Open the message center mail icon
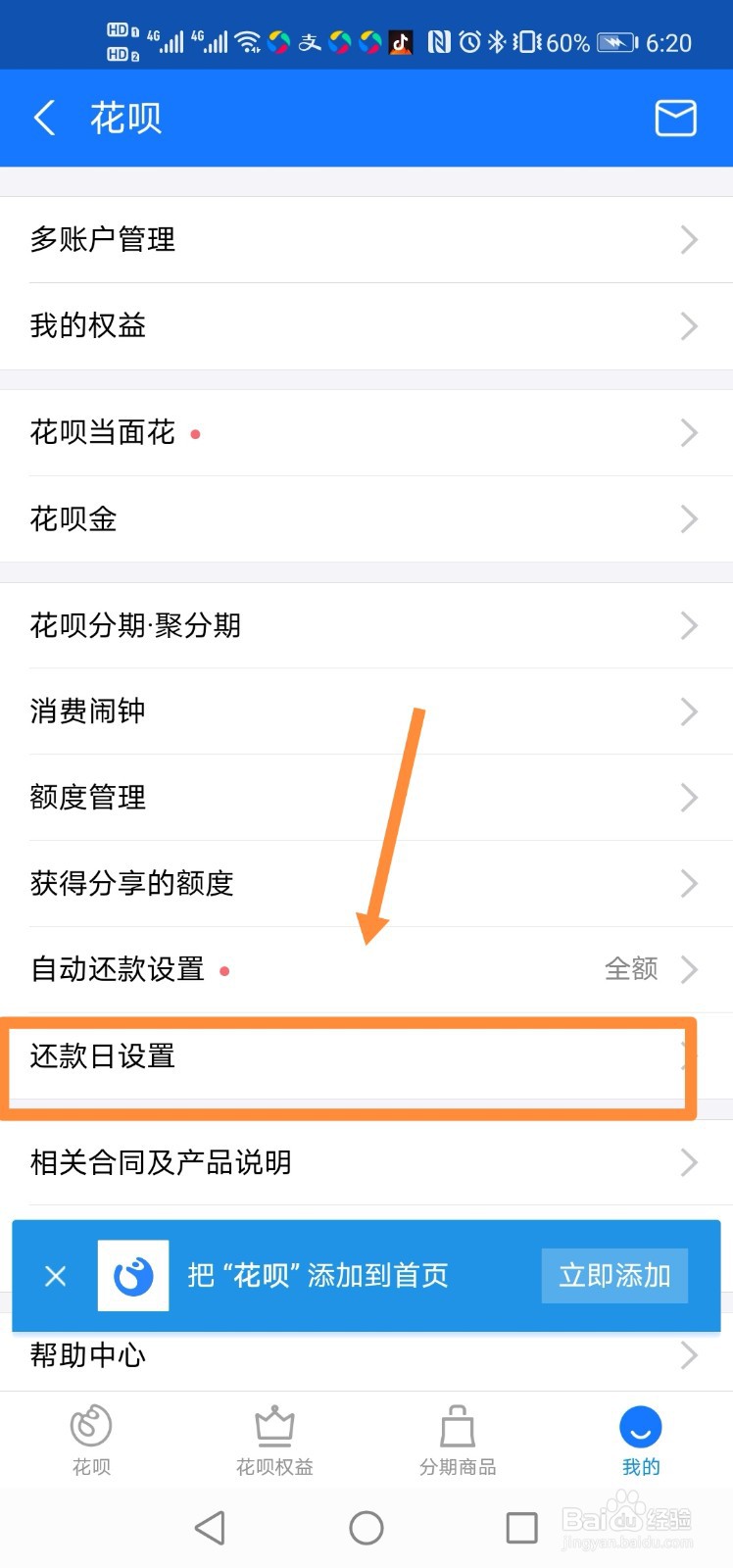This screenshot has height=1568, width=733. point(675,118)
